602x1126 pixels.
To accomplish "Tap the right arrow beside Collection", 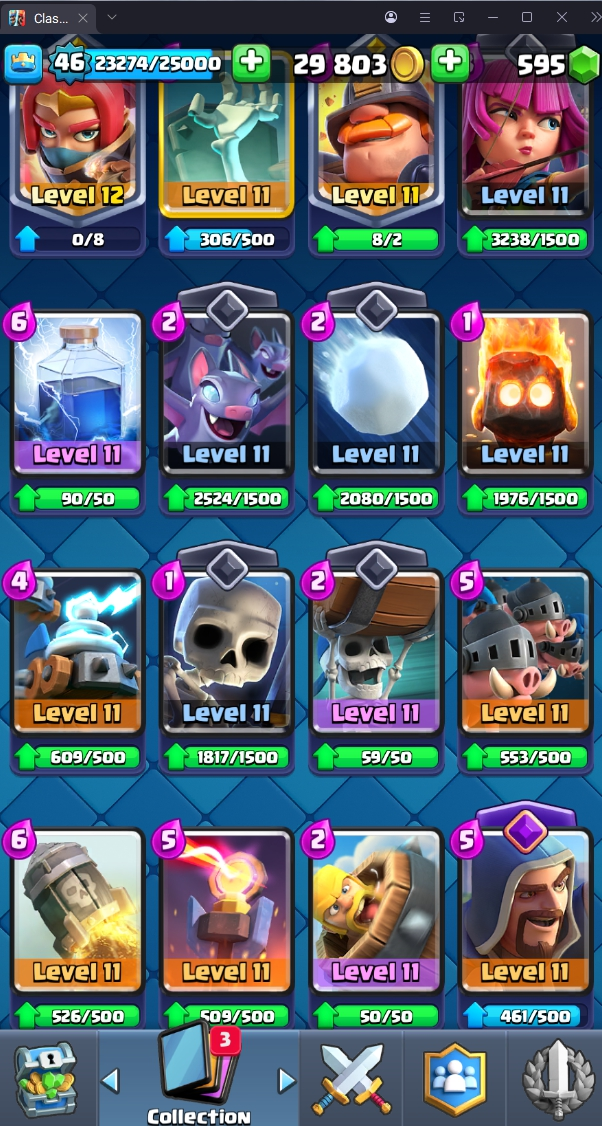I will coord(287,1080).
